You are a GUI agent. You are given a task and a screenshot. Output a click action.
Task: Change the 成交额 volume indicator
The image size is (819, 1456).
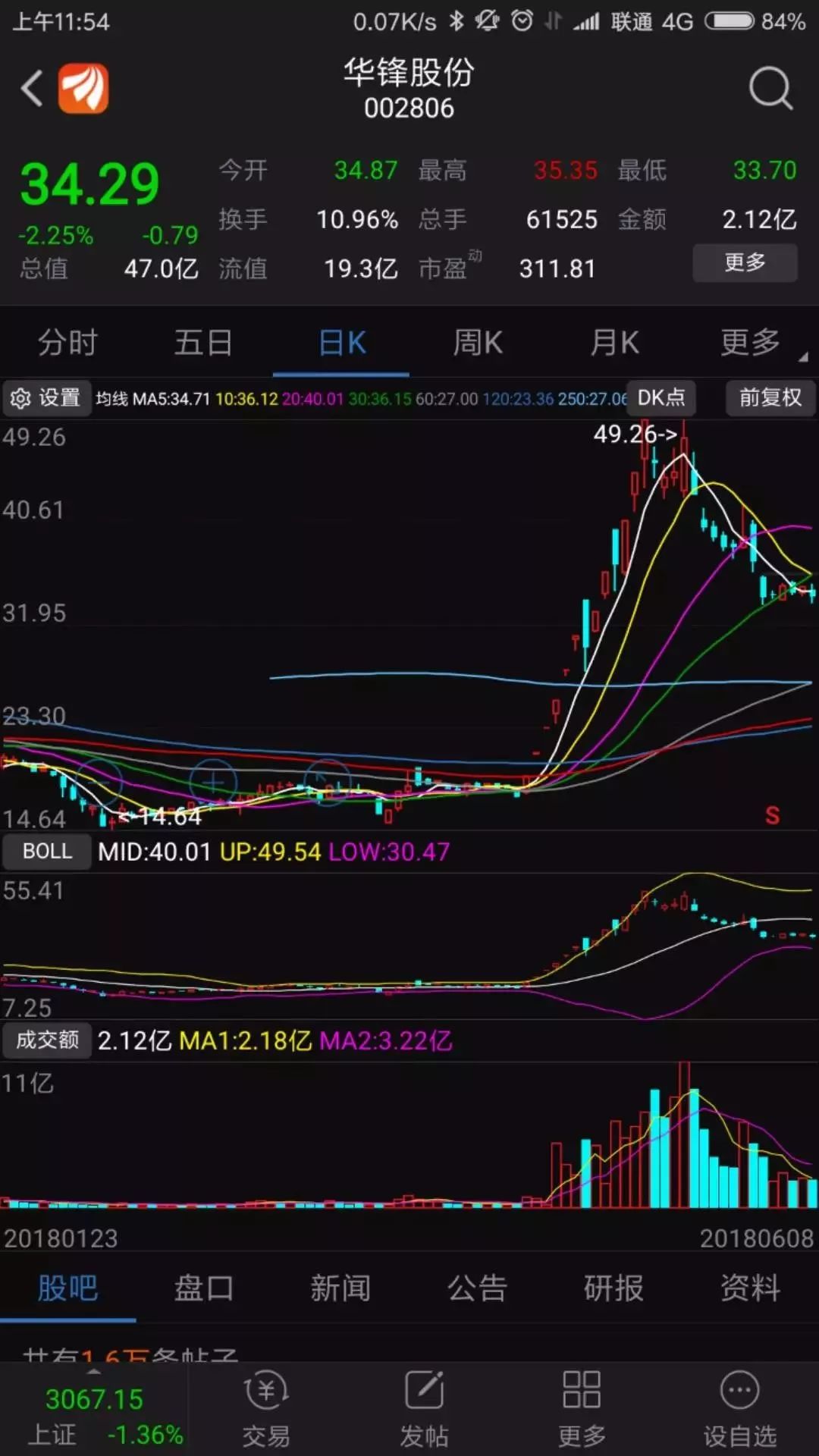(x=47, y=1040)
